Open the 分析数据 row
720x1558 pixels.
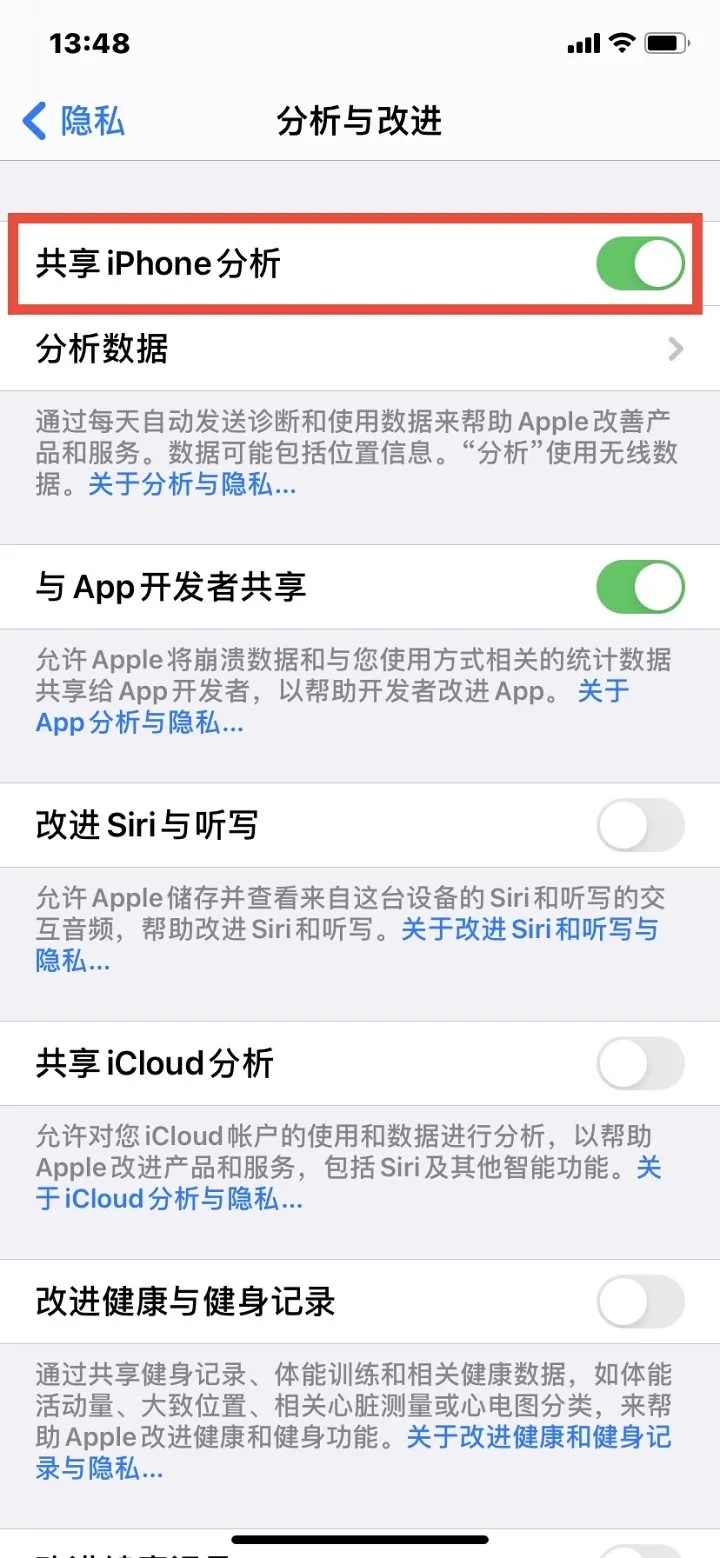pos(360,349)
